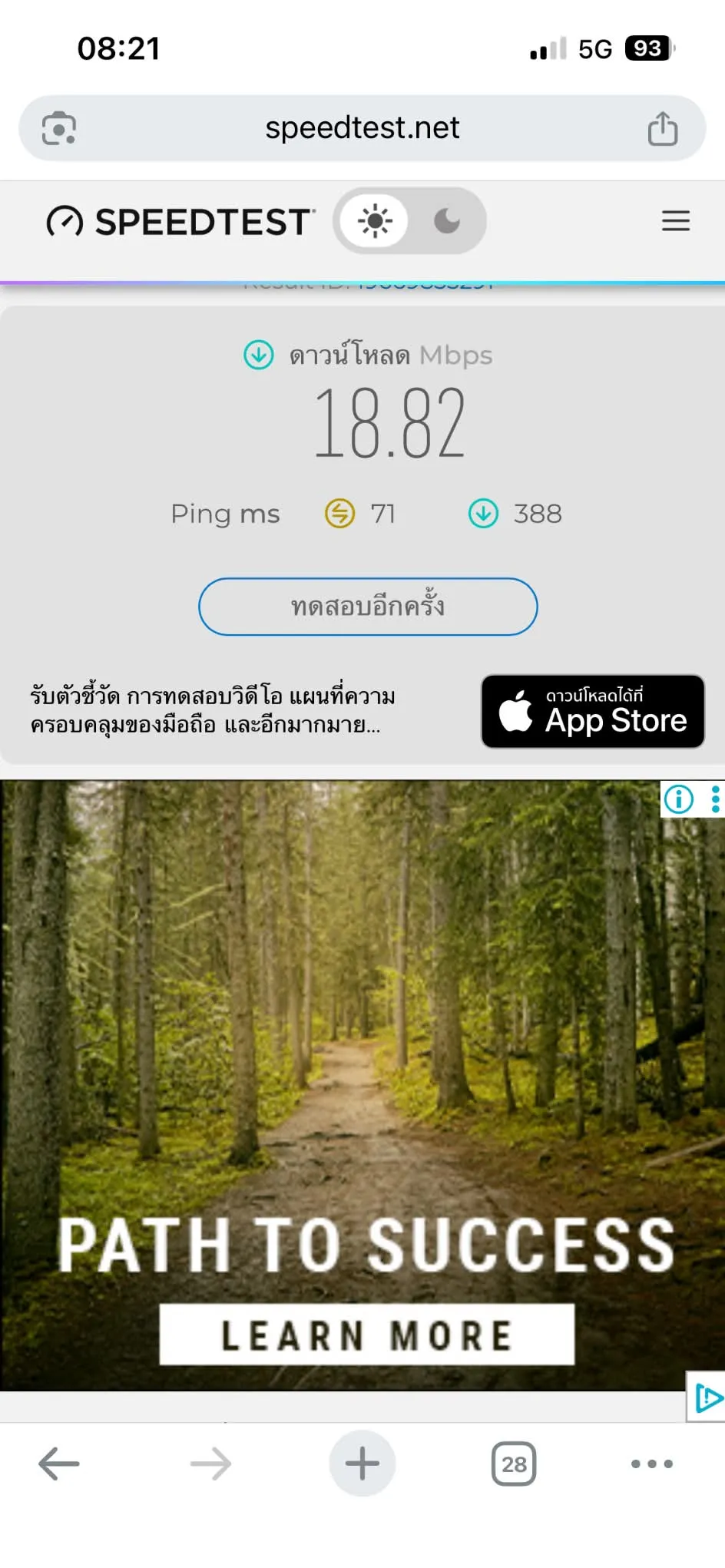Go forward to the next page
The image size is (725, 1568).
click(210, 1464)
